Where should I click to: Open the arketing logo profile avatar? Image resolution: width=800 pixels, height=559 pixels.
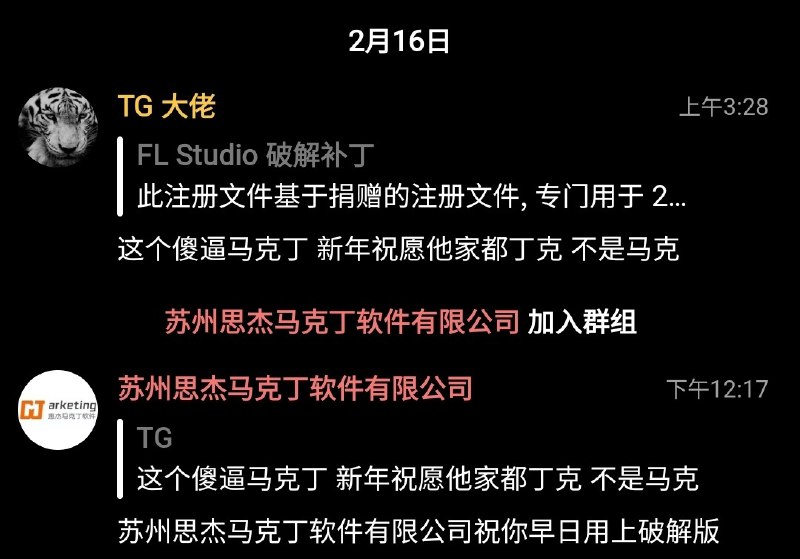point(58,409)
